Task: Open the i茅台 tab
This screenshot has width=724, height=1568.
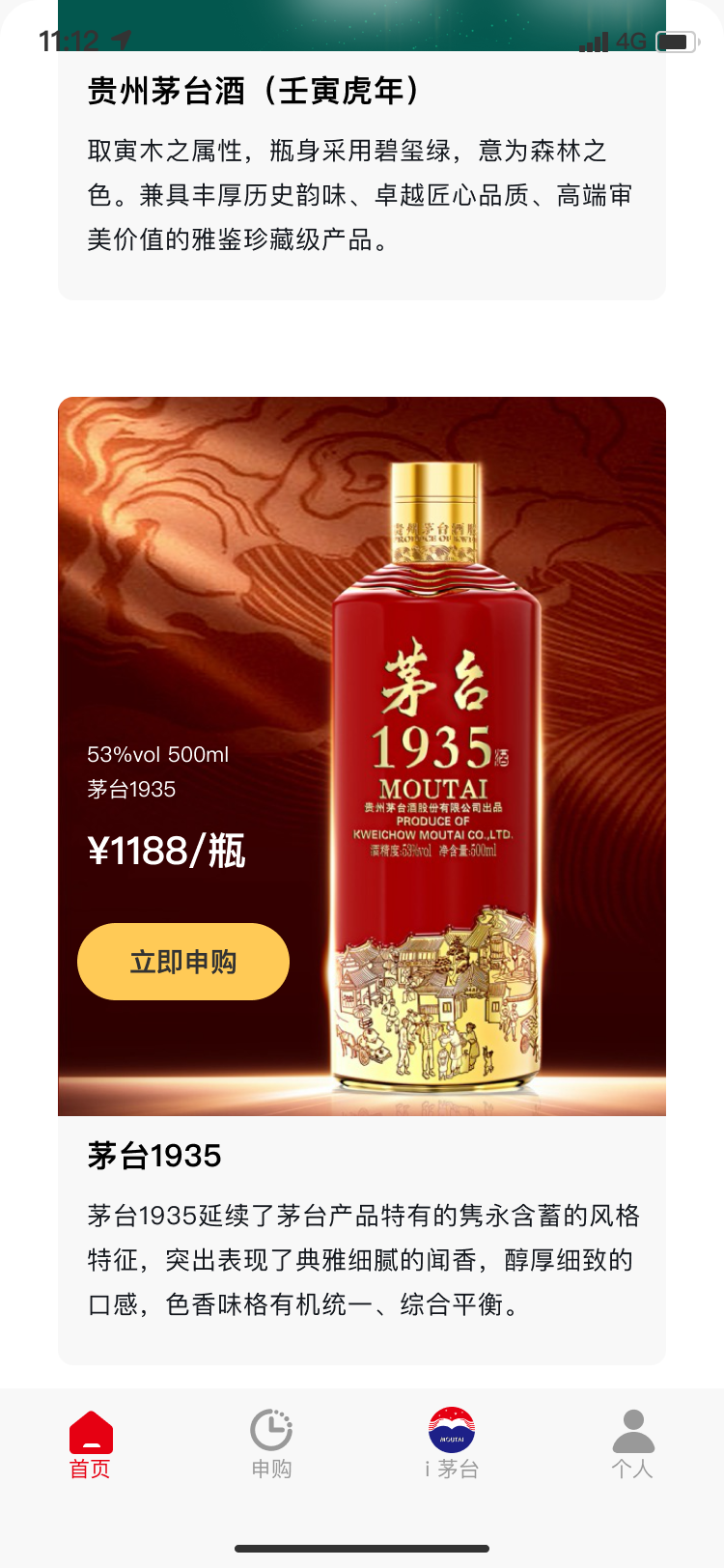Action: tap(452, 1444)
